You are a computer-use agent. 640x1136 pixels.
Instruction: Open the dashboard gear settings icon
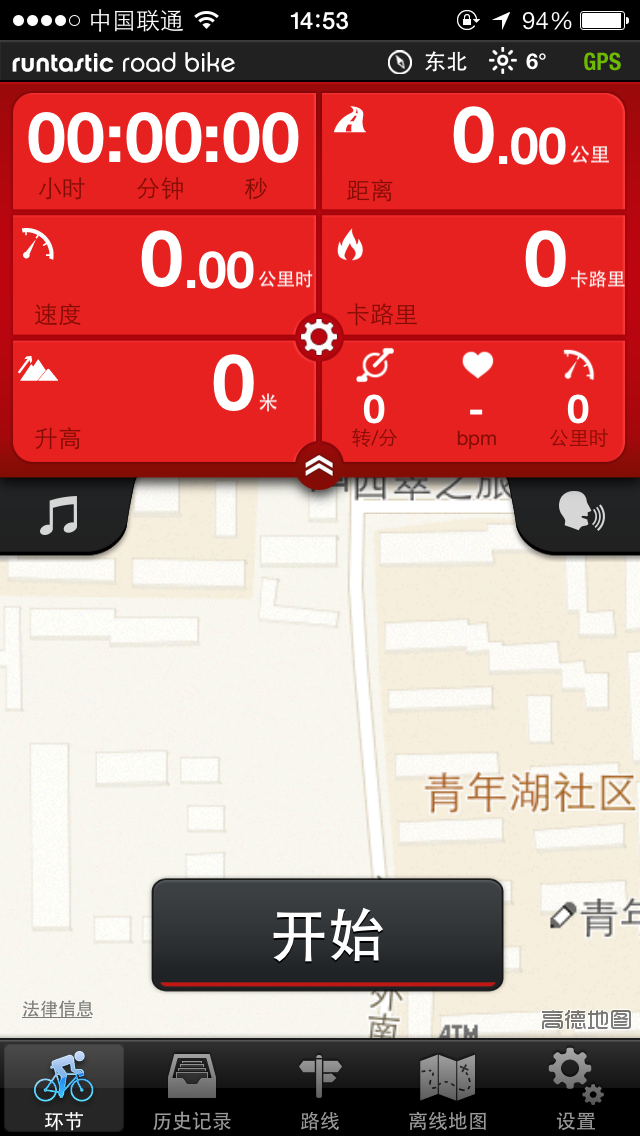point(319,337)
